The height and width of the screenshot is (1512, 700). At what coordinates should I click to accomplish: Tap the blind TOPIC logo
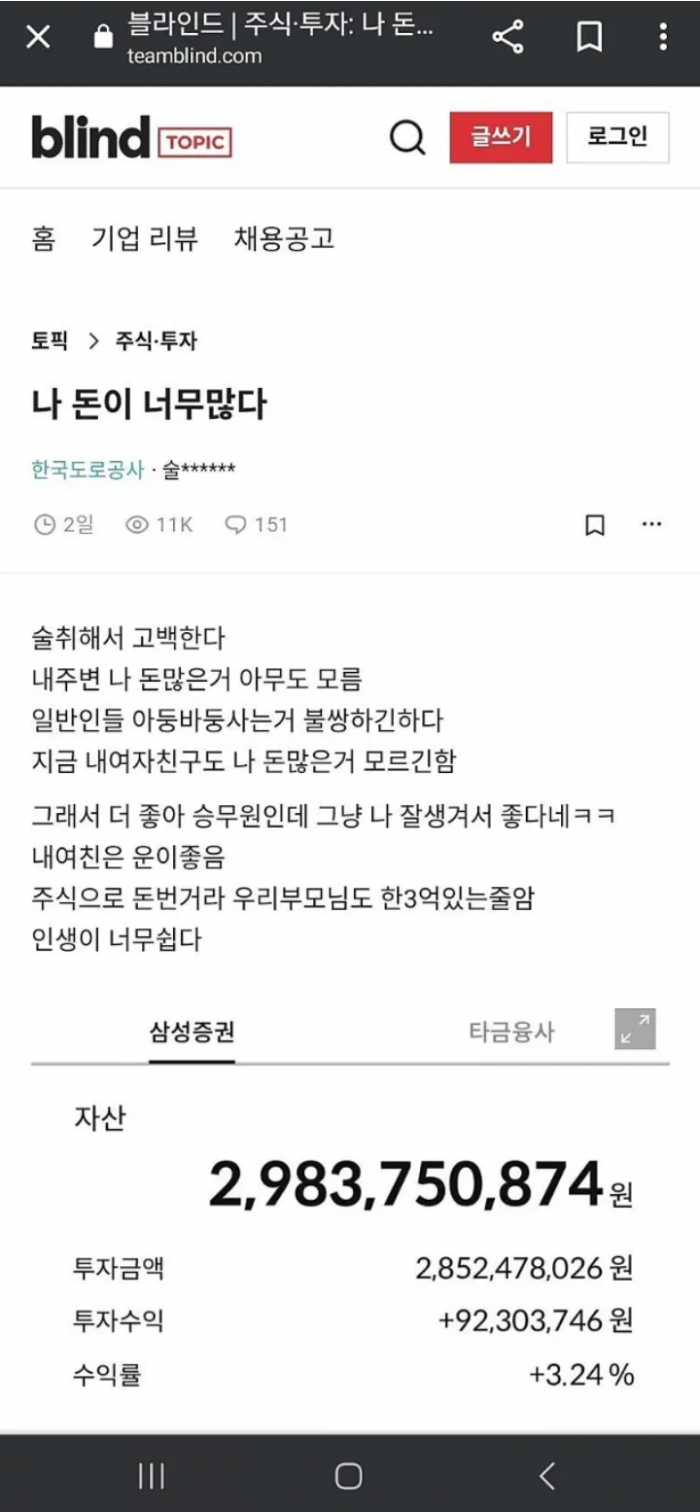tap(131, 138)
